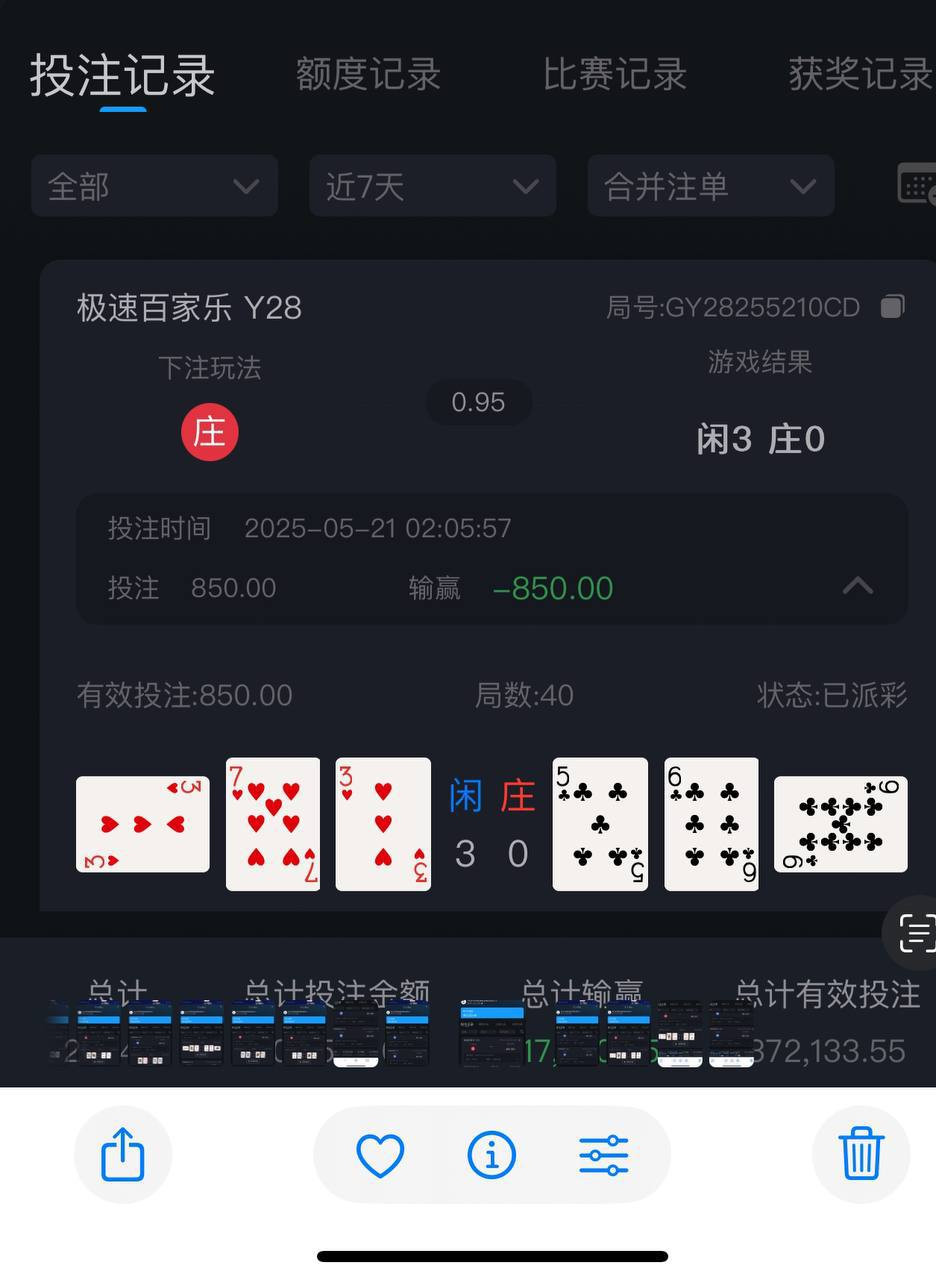The image size is (936, 1280).
Task: Open the edit adjustments sliders
Action: [604, 1155]
